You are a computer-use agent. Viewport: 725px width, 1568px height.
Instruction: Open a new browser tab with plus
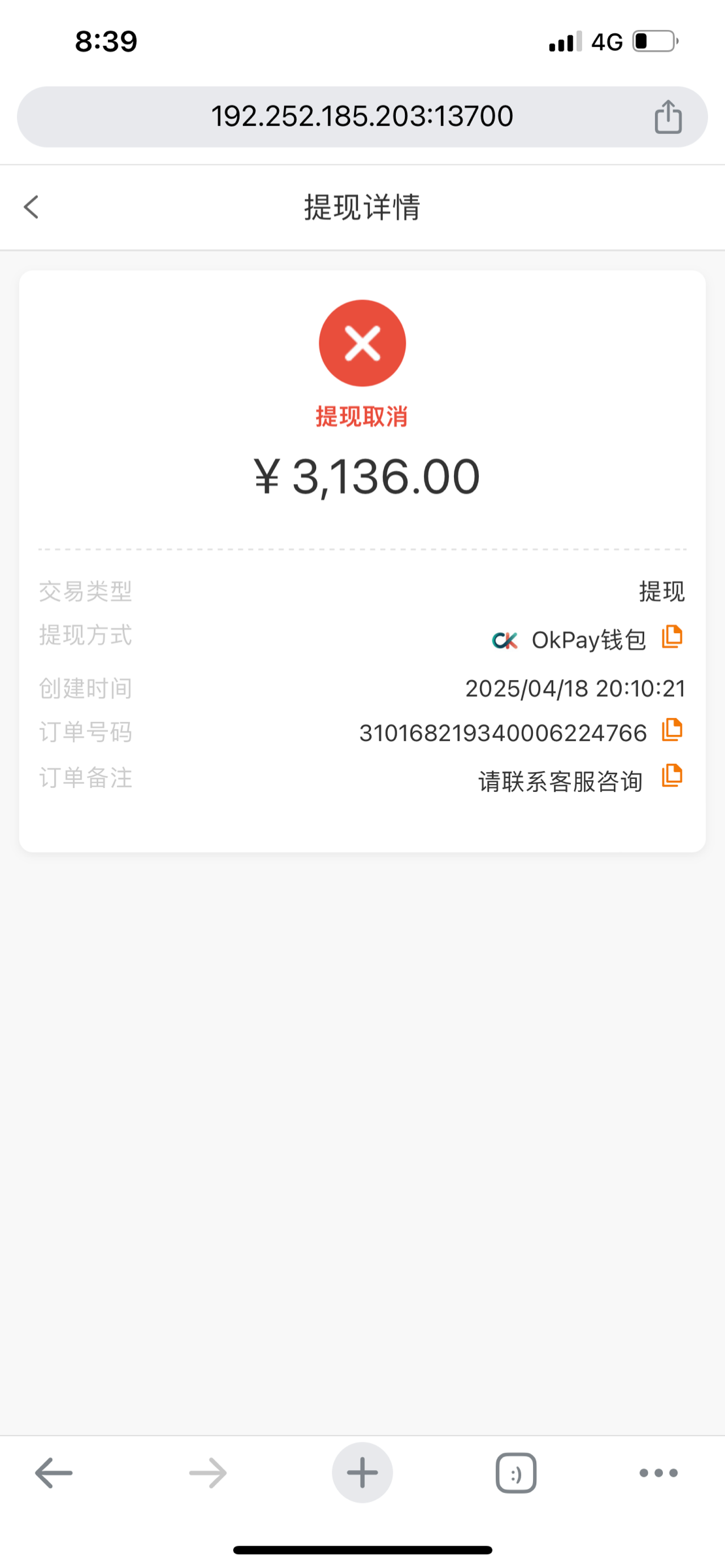tap(362, 1473)
